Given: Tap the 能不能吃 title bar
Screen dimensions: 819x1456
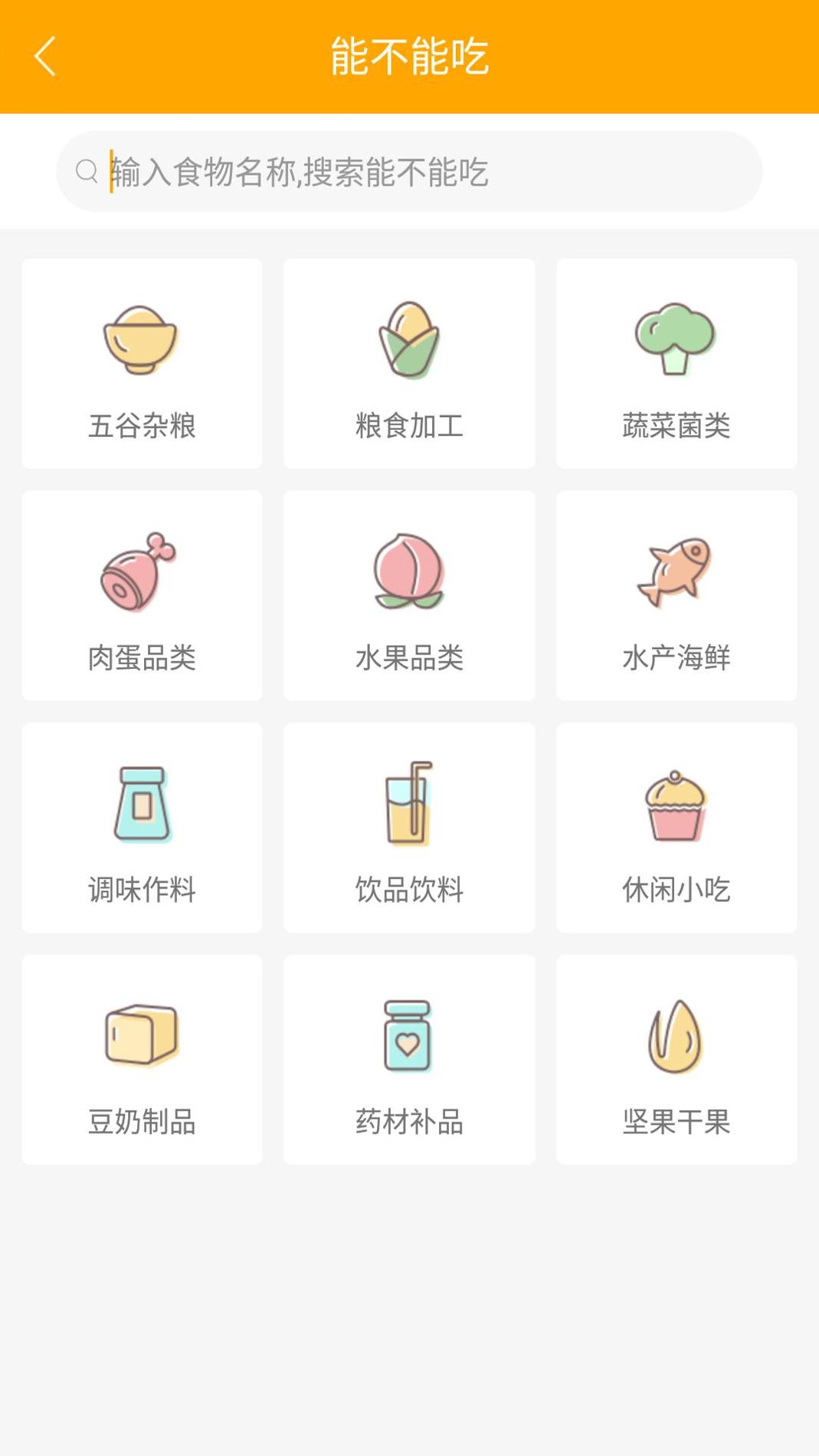Looking at the screenshot, I should pyautogui.click(x=409, y=55).
